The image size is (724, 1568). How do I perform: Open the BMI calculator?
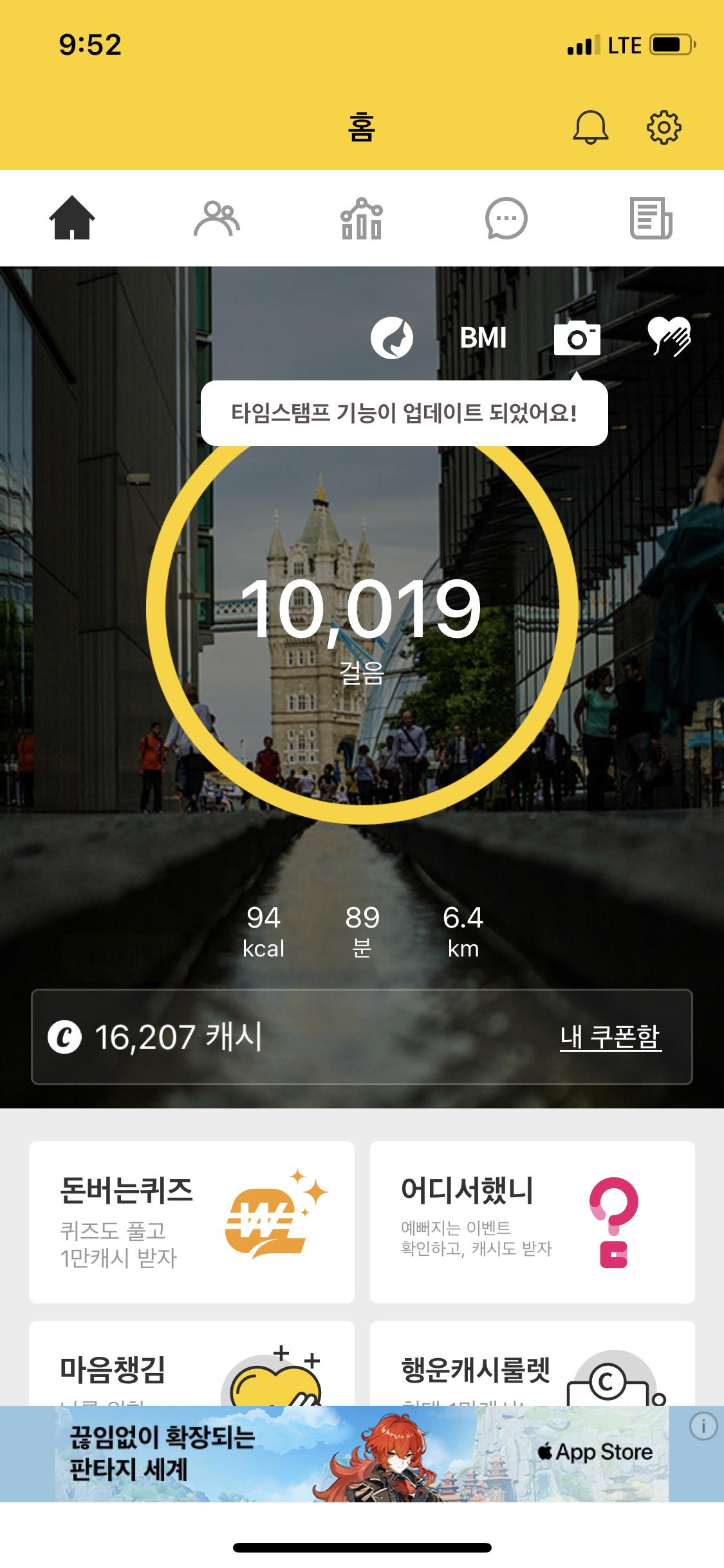click(483, 337)
